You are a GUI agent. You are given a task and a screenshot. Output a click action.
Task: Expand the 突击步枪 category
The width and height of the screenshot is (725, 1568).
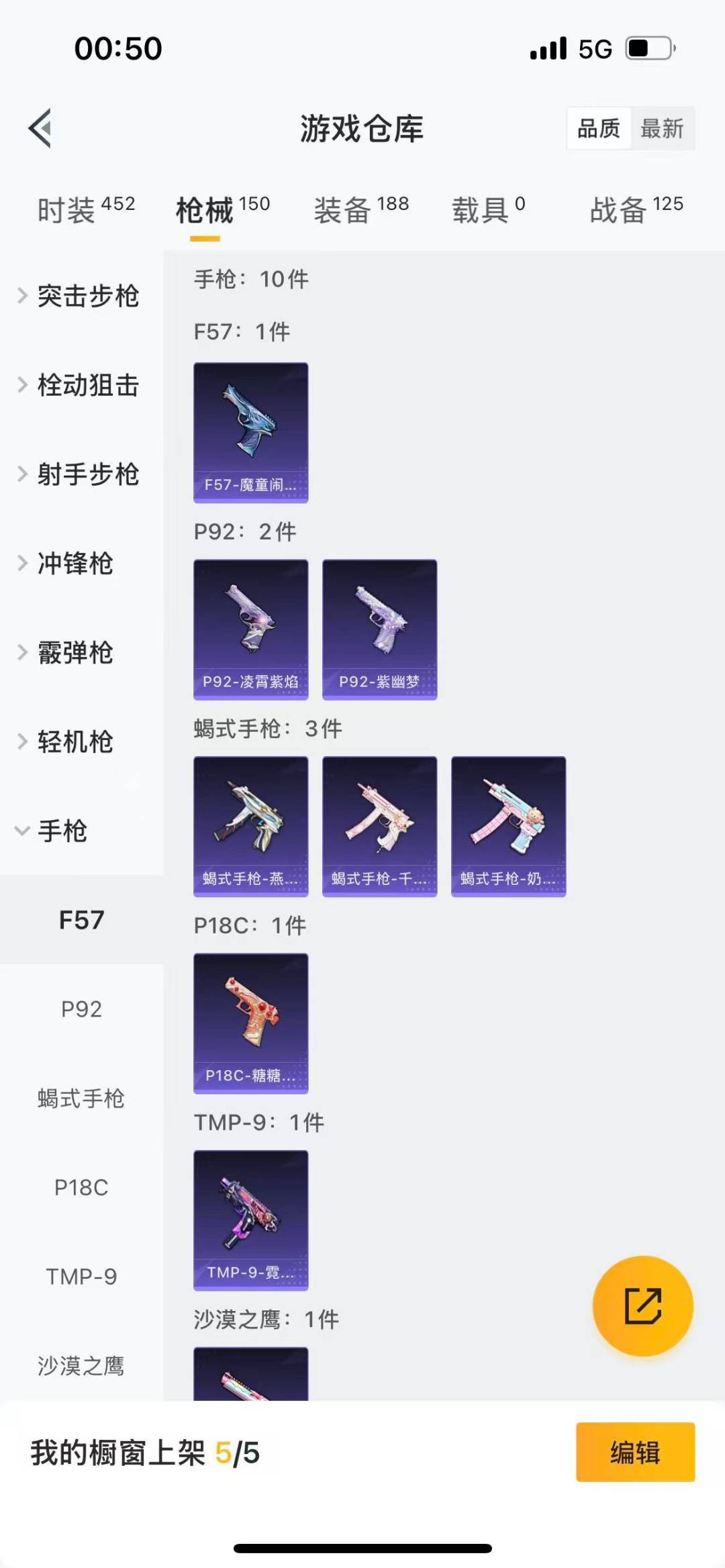(x=81, y=296)
